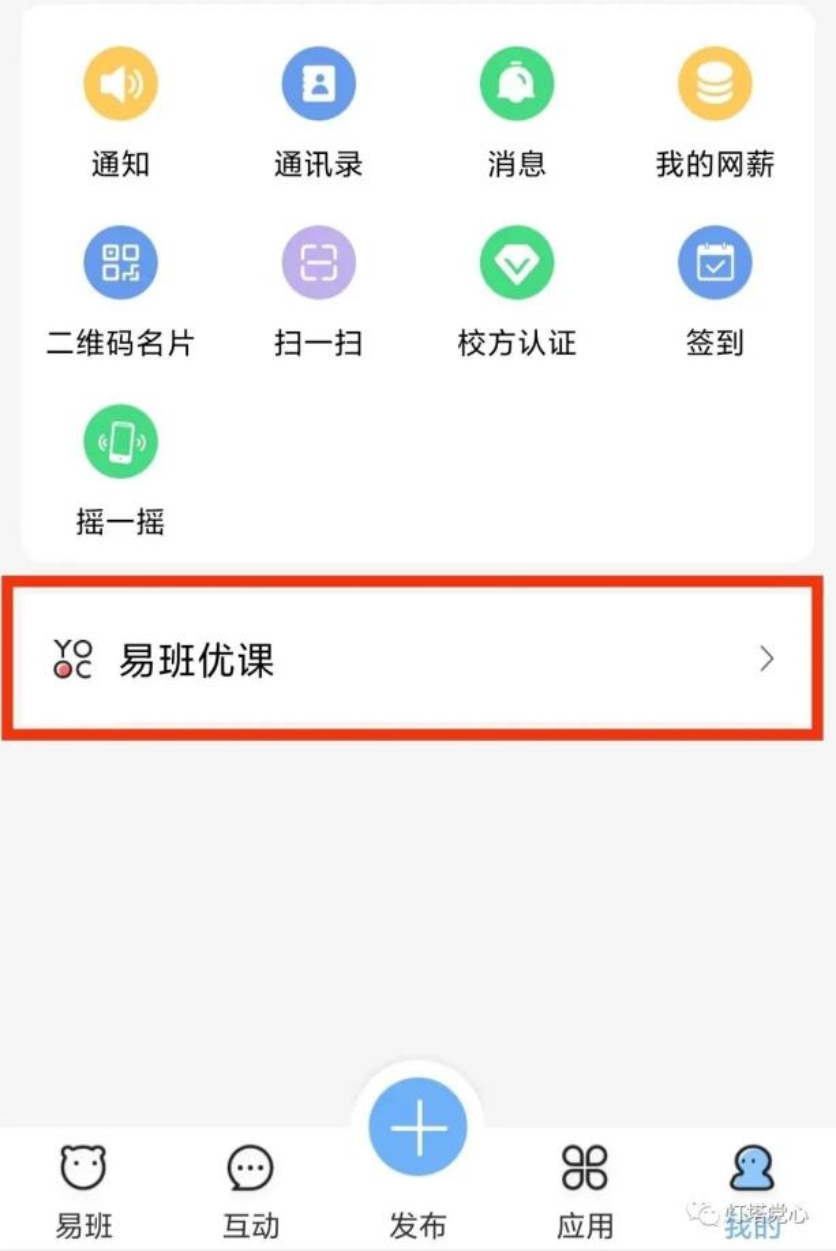Open 消息 messages

(516, 85)
